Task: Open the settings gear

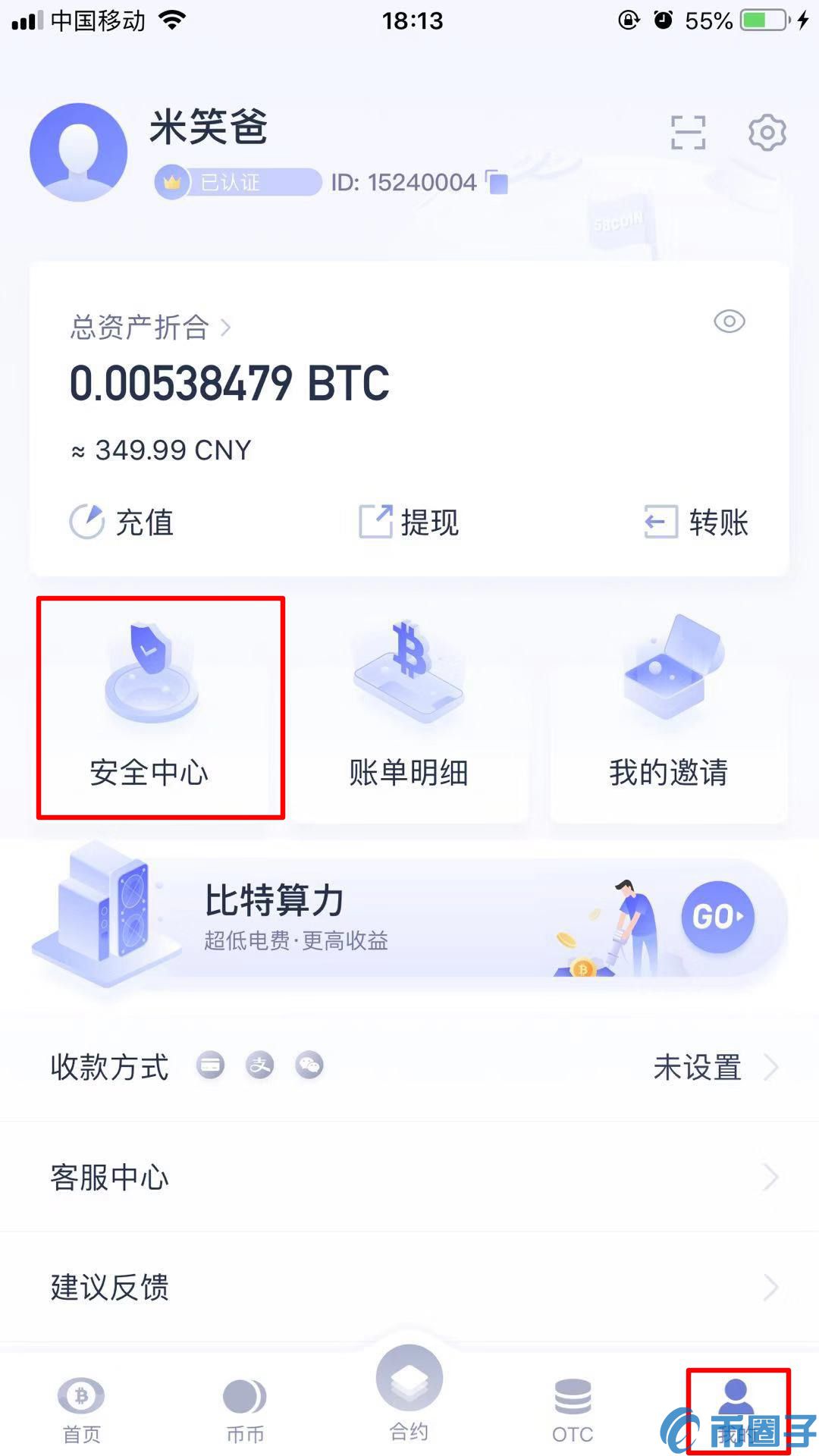Action: 767,133
